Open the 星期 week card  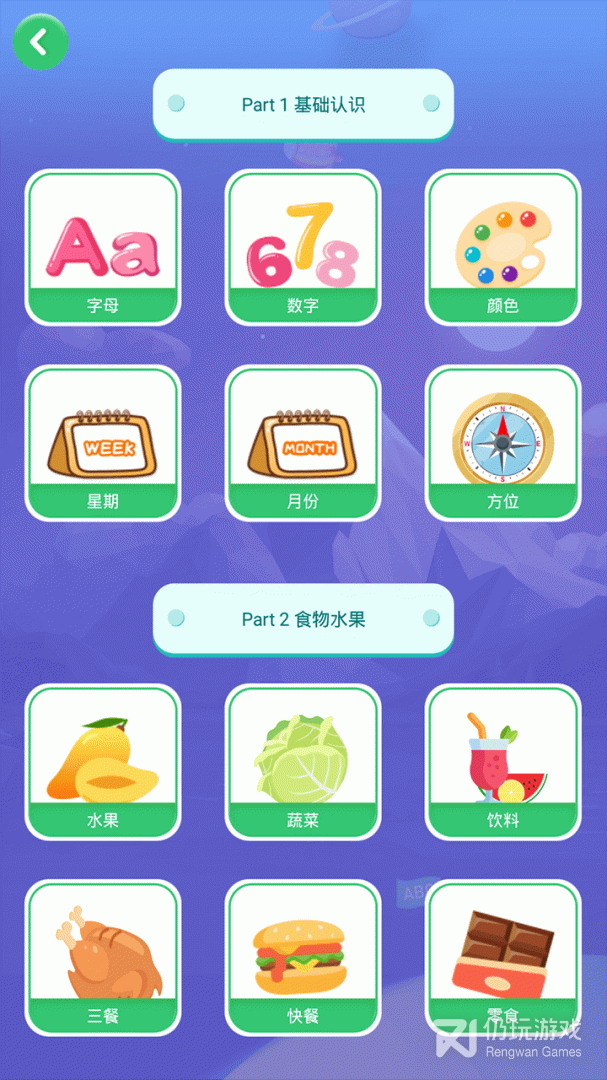(103, 444)
